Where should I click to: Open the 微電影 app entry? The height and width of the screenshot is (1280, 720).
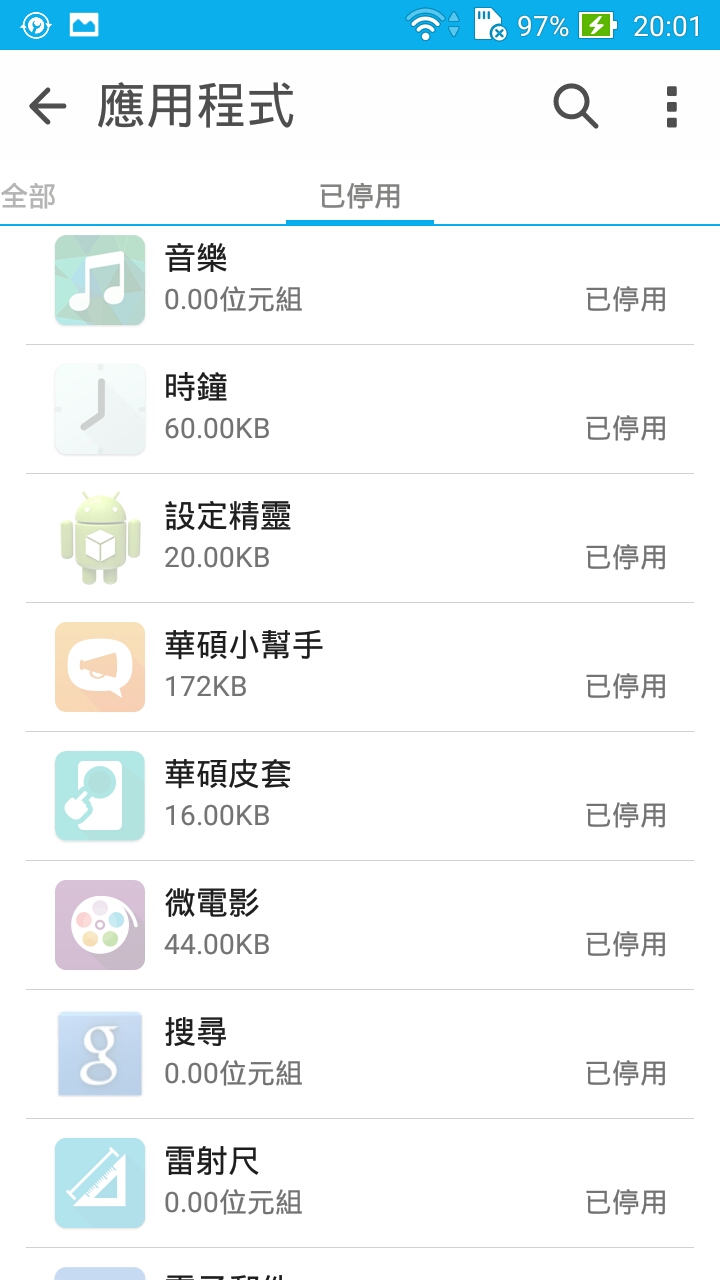pyautogui.click(x=360, y=925)
